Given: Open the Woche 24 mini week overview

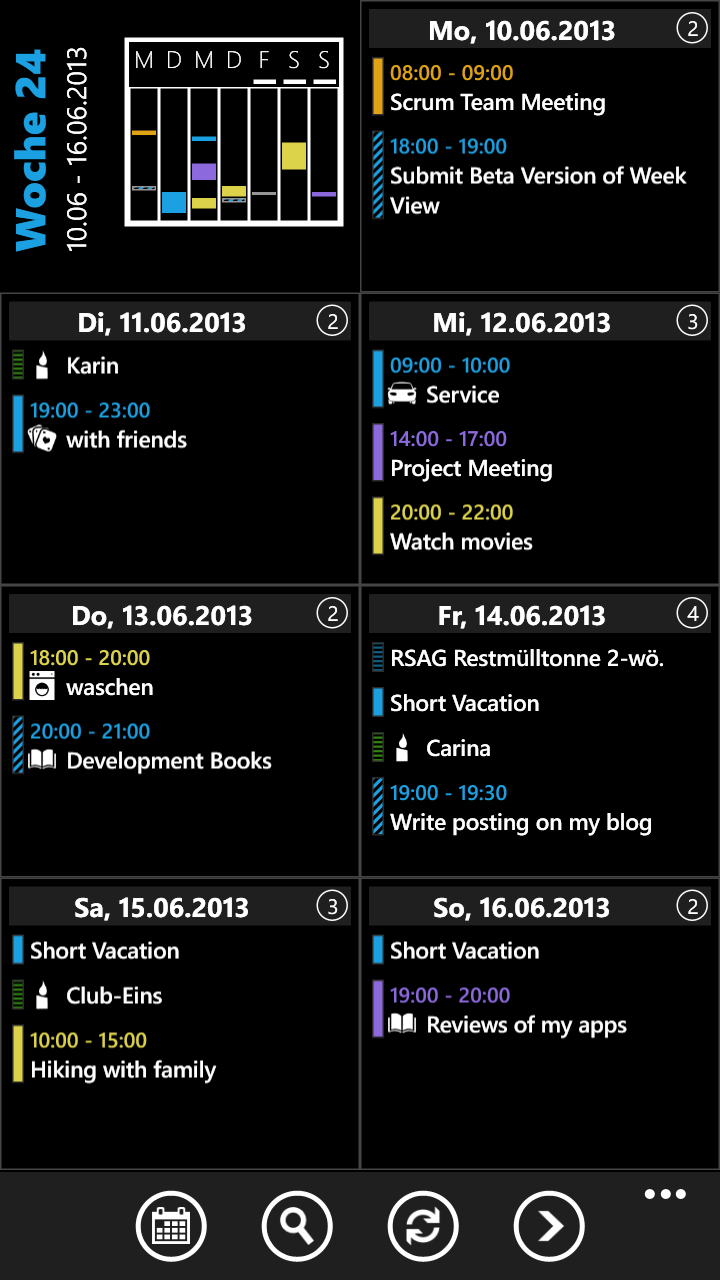Looking at the screenshot, I should tap(234, 132).
